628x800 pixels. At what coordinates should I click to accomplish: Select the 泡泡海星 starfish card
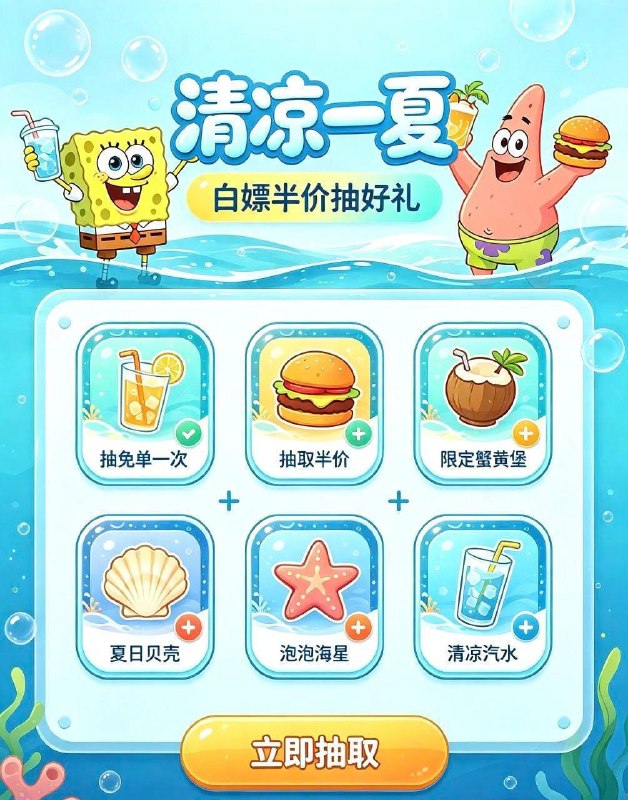(314, 597)
